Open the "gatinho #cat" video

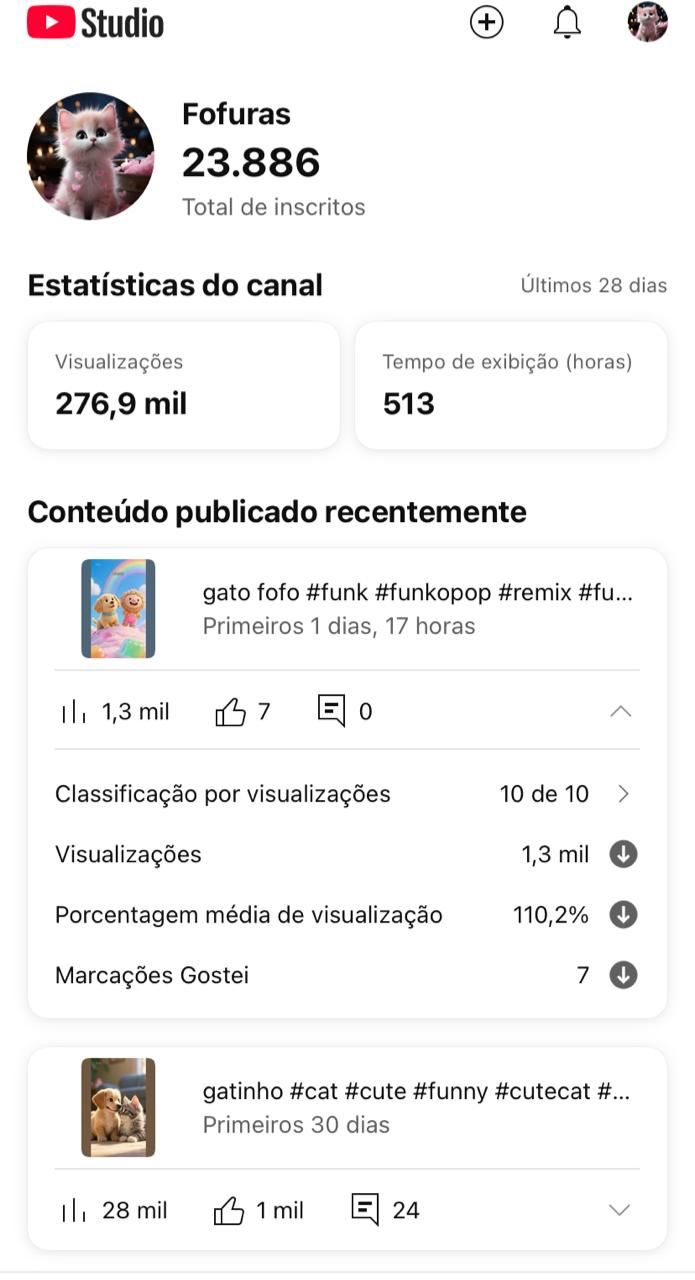pyautogui.click(x=415, y=1107)
